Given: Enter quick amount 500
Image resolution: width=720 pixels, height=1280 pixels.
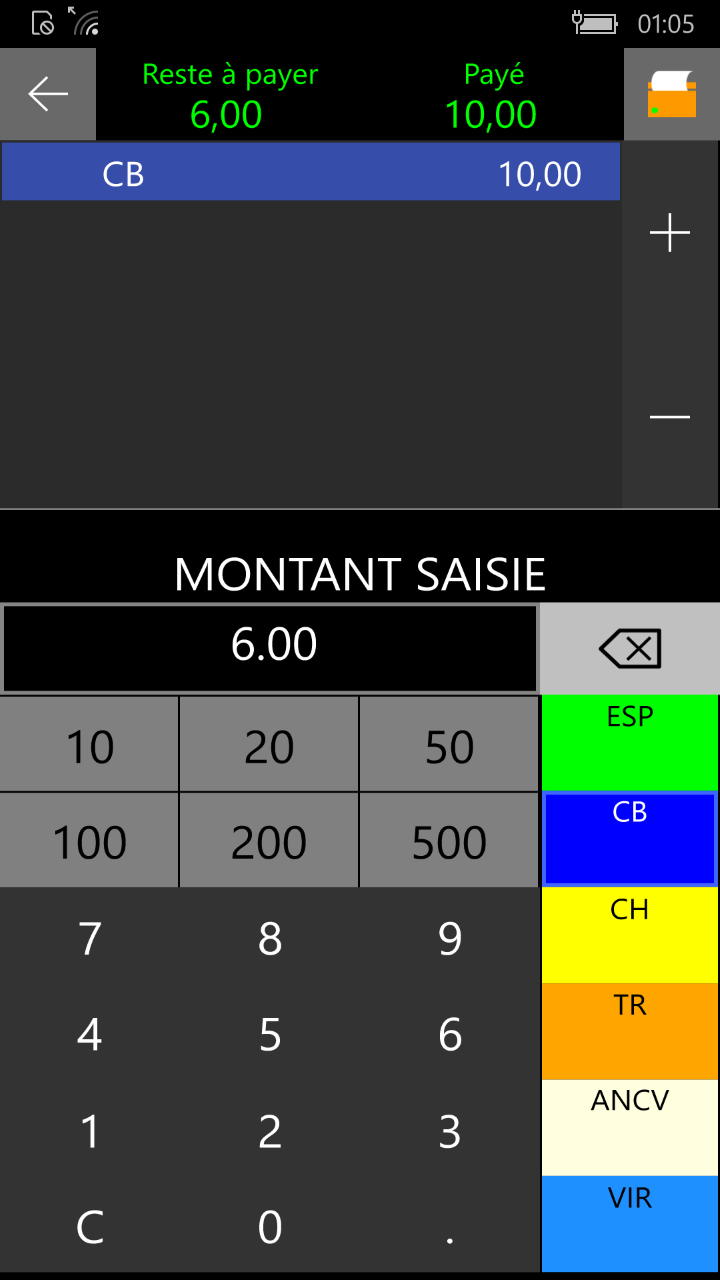Looking at the screenshot, I should pyautogui.click(x=449, y=841).
